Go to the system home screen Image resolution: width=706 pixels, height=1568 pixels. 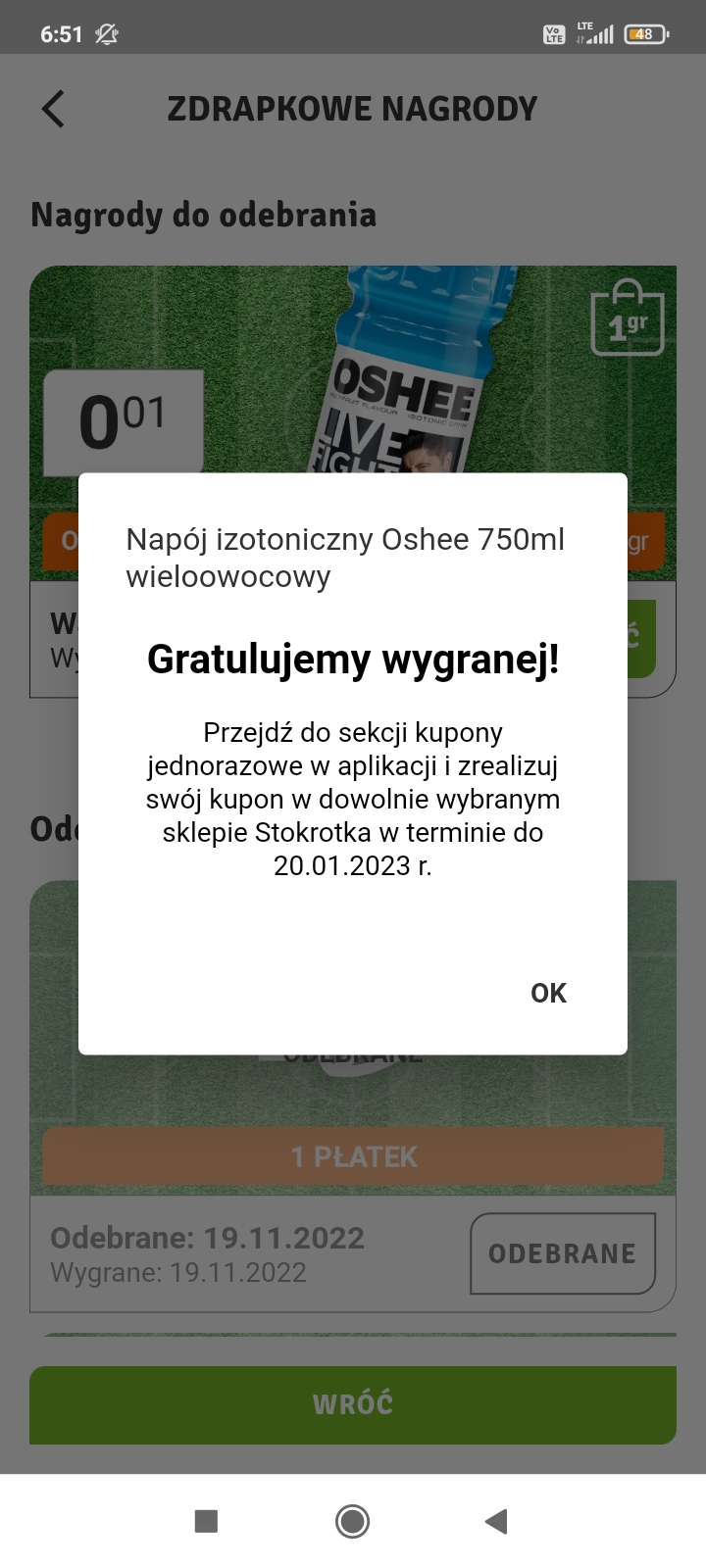tap(352, 1521)
